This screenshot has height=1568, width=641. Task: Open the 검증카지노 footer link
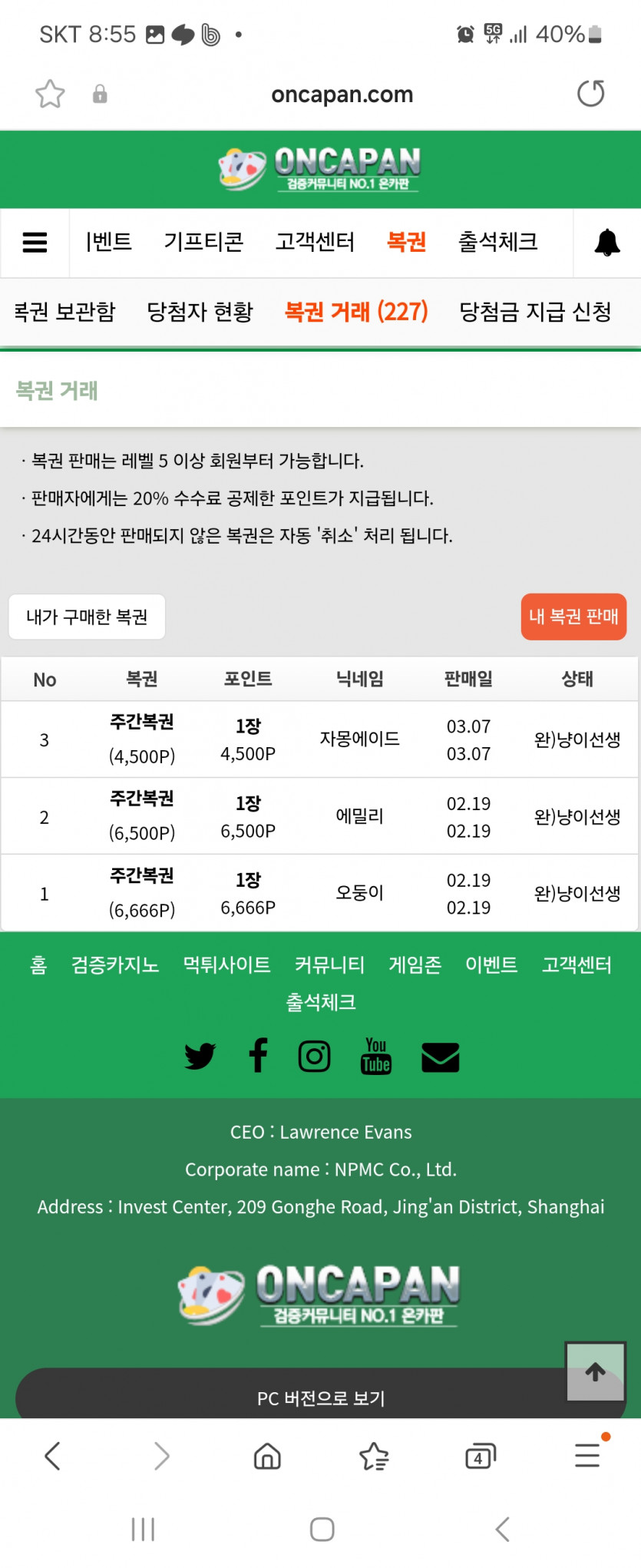point(115,964)
